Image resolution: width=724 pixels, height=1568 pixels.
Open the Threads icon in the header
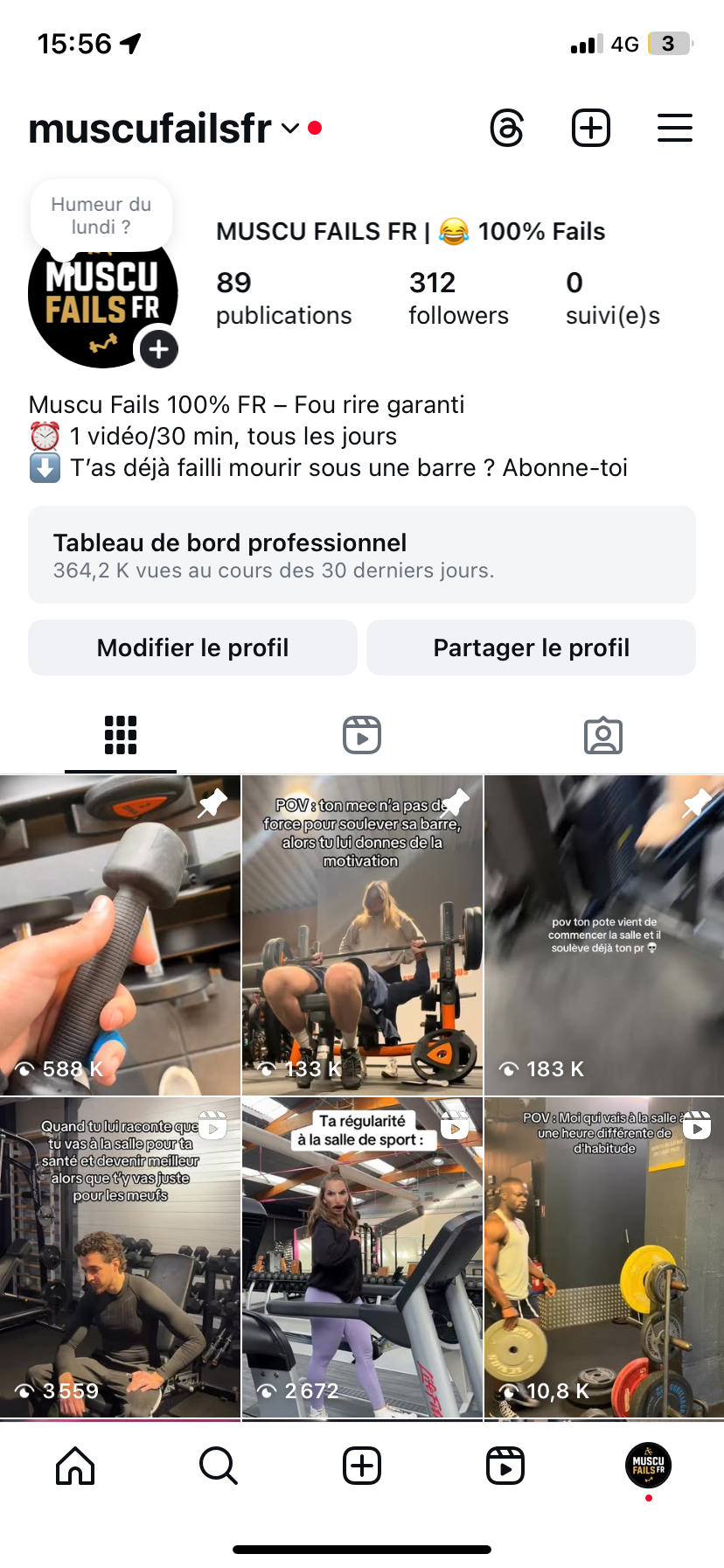point(507,129)
